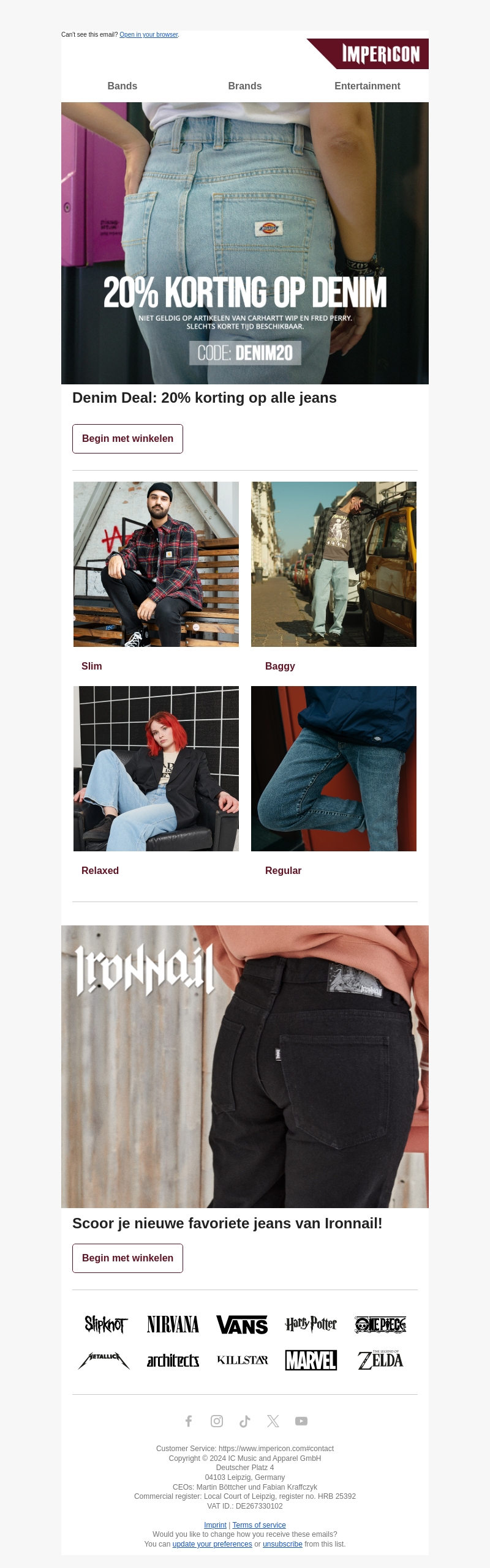Open the Bands category
Viewport: 490px width, 1568px height.
[x=123, y=86]
